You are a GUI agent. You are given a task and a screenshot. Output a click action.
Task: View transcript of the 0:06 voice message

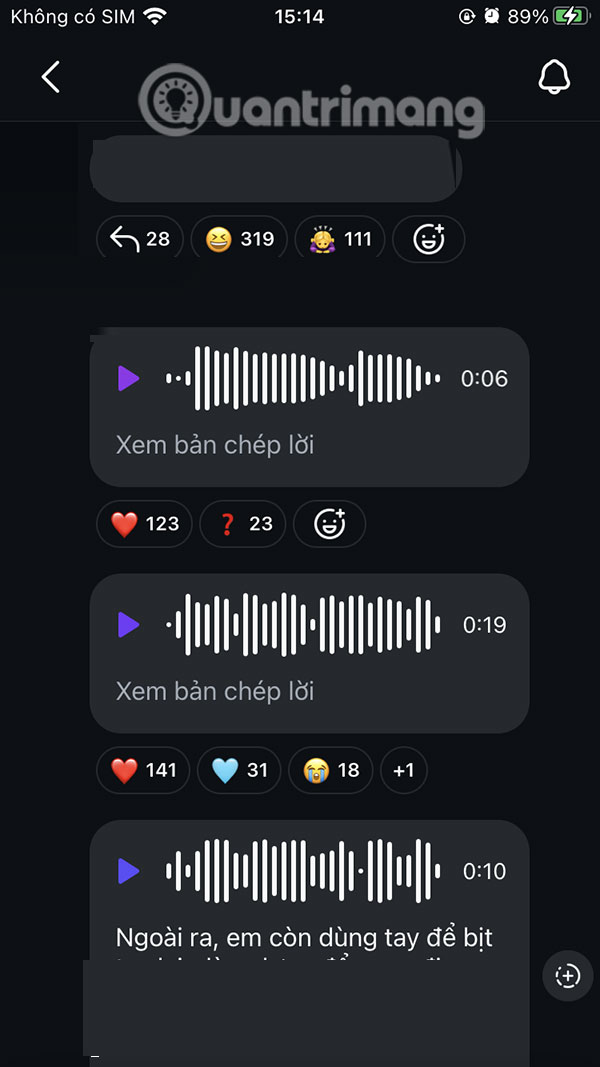click(x=215, y=444)
